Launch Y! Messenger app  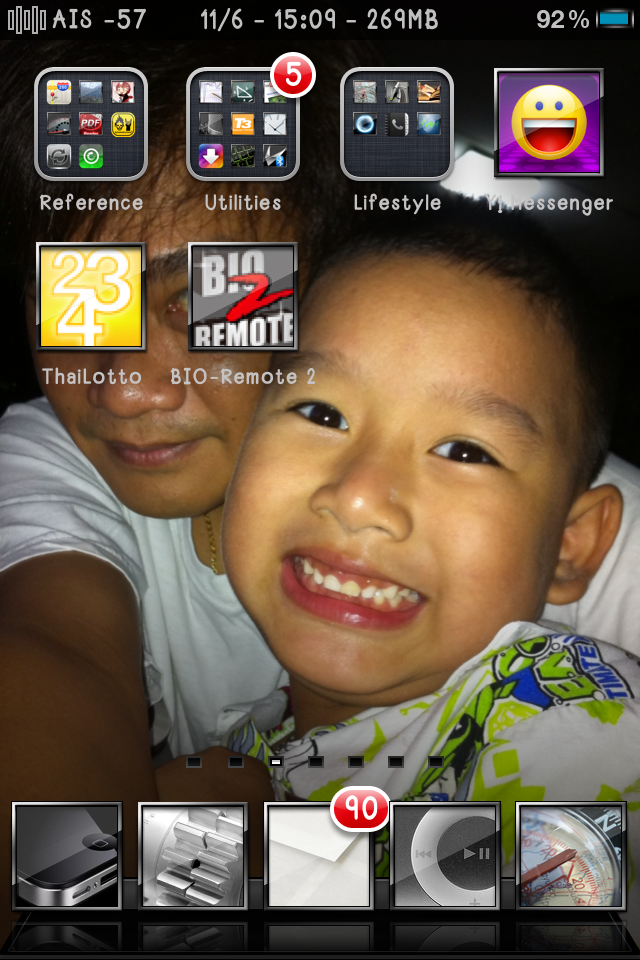549,123
